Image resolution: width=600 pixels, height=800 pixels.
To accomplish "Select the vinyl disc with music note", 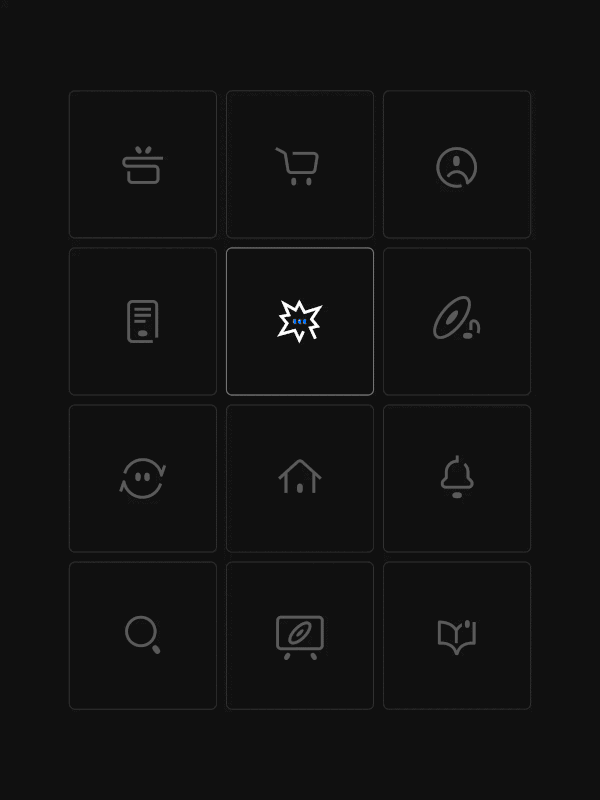I will [457, 322].
